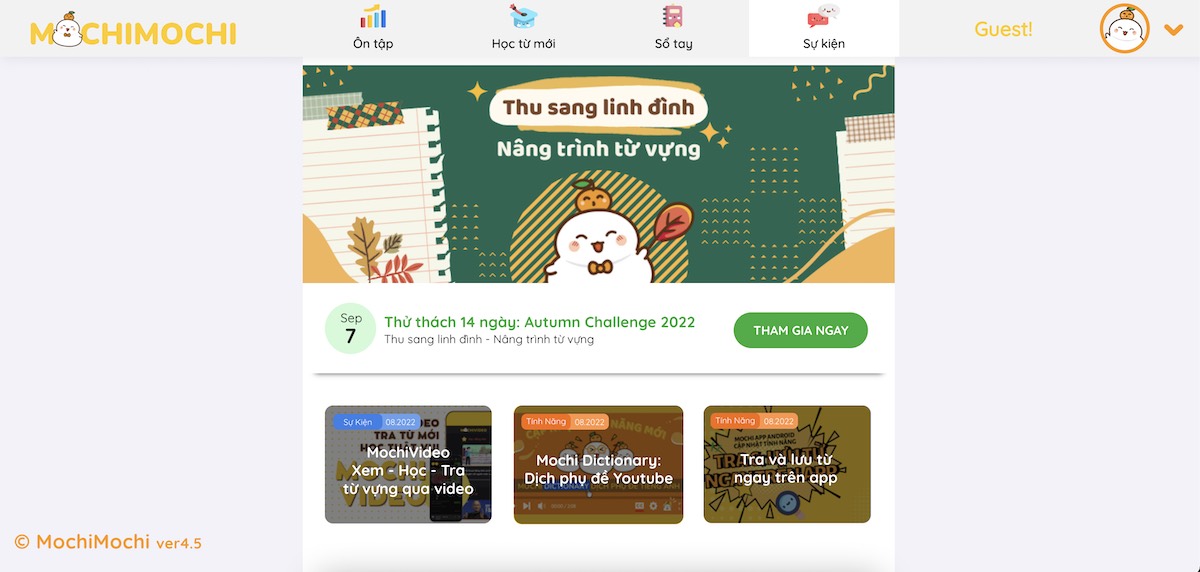This screenshot has height=572, width=1200.
Task: Select the Sự kiện tab
Action: point(823,29)
